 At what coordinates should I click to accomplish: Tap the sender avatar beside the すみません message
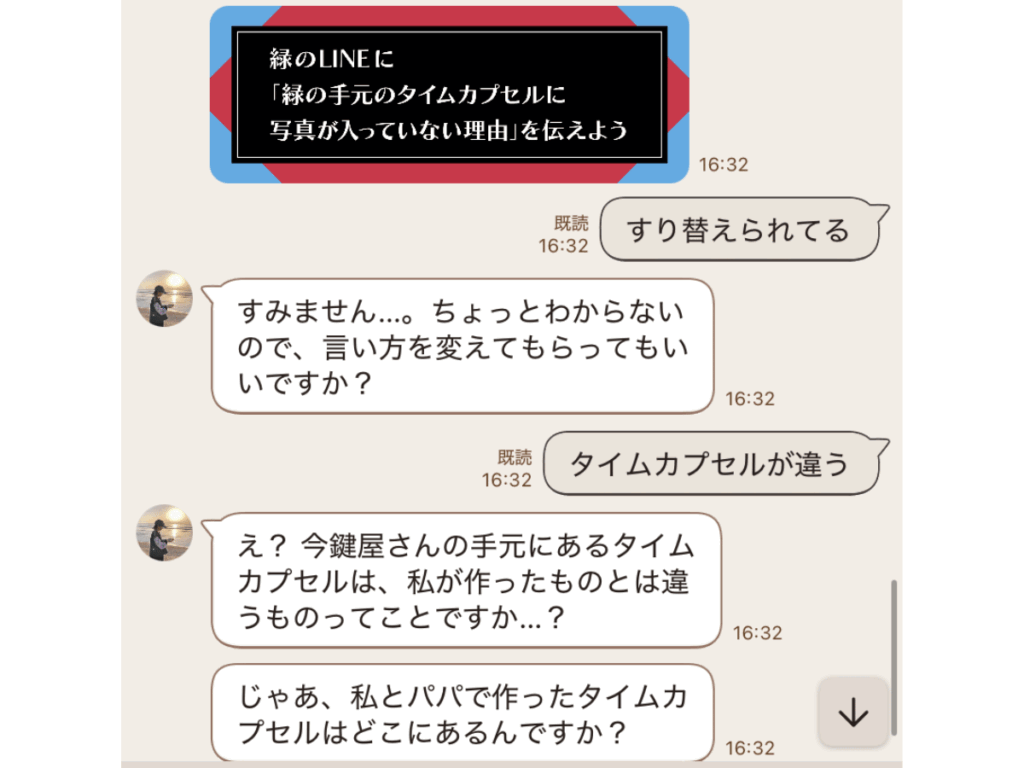tap(164, 298)
